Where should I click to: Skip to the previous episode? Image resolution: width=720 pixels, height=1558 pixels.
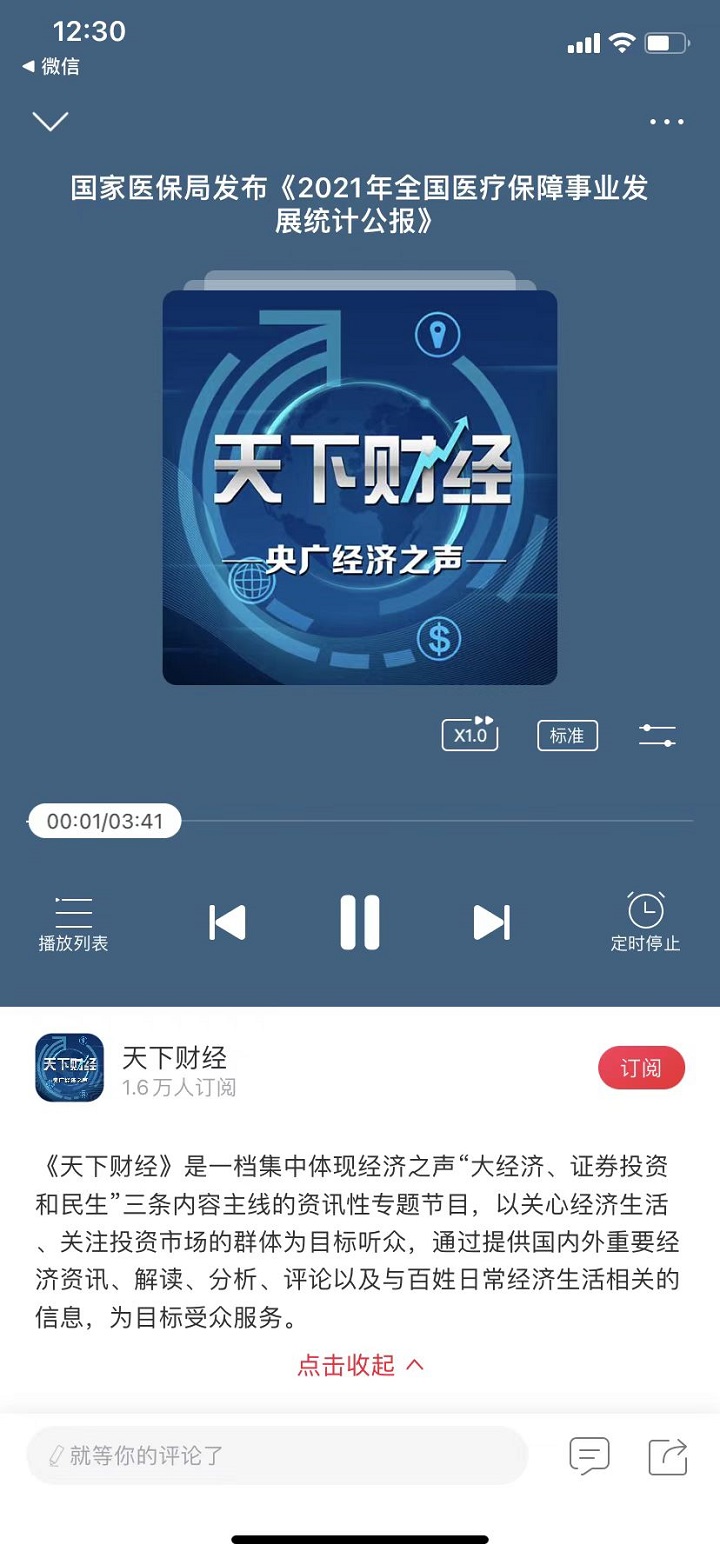(x=228, y=922)
